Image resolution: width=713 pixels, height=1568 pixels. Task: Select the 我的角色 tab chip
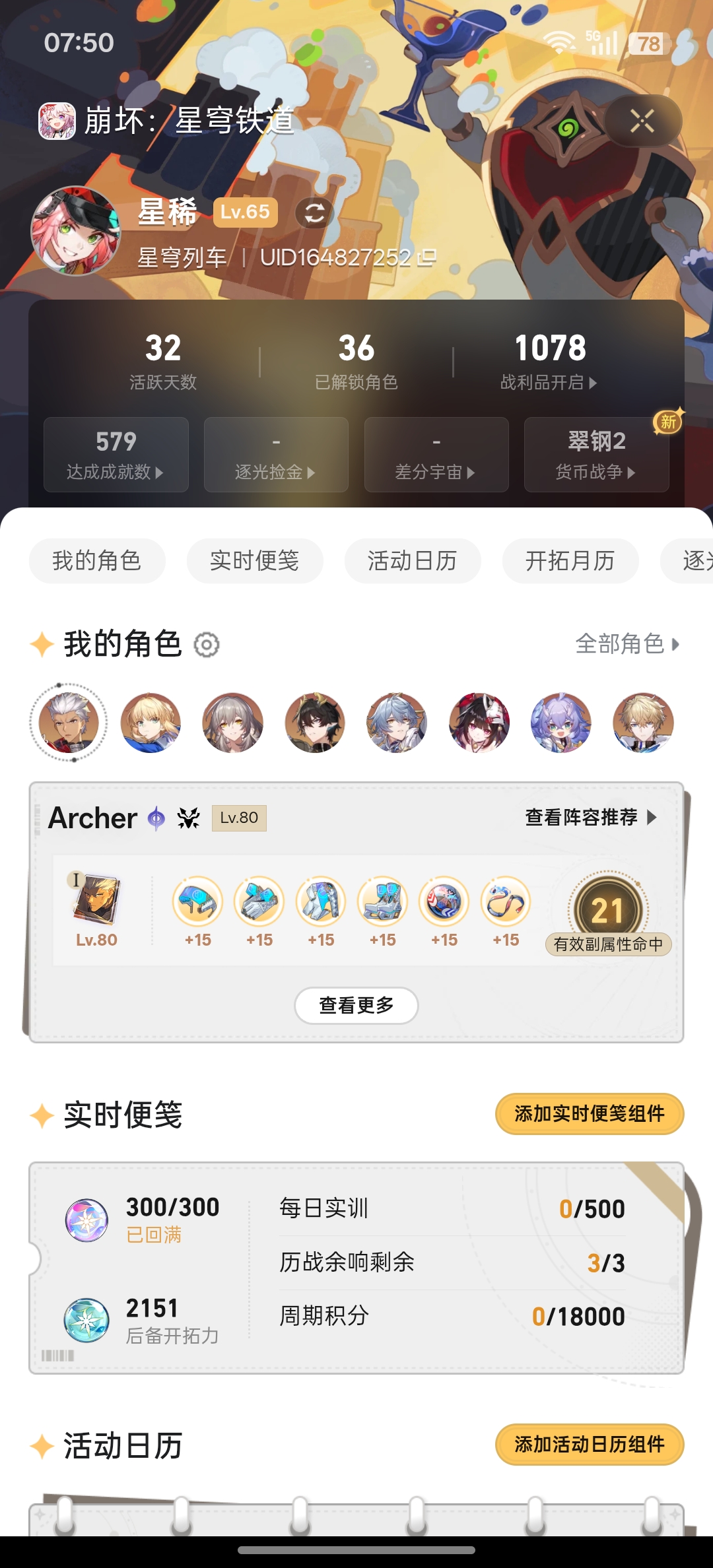point(97,561)
